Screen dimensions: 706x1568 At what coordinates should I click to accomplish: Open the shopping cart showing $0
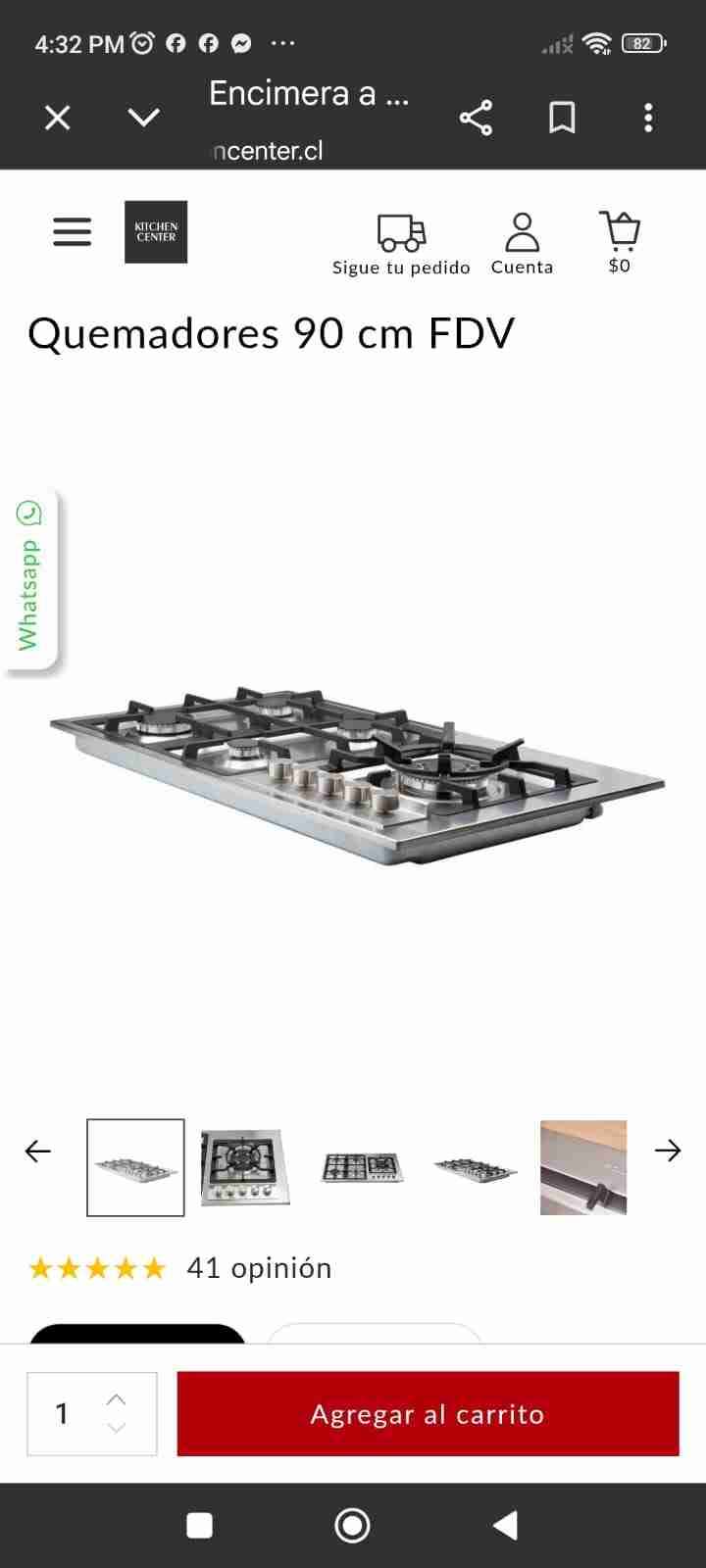coord(619,241)
